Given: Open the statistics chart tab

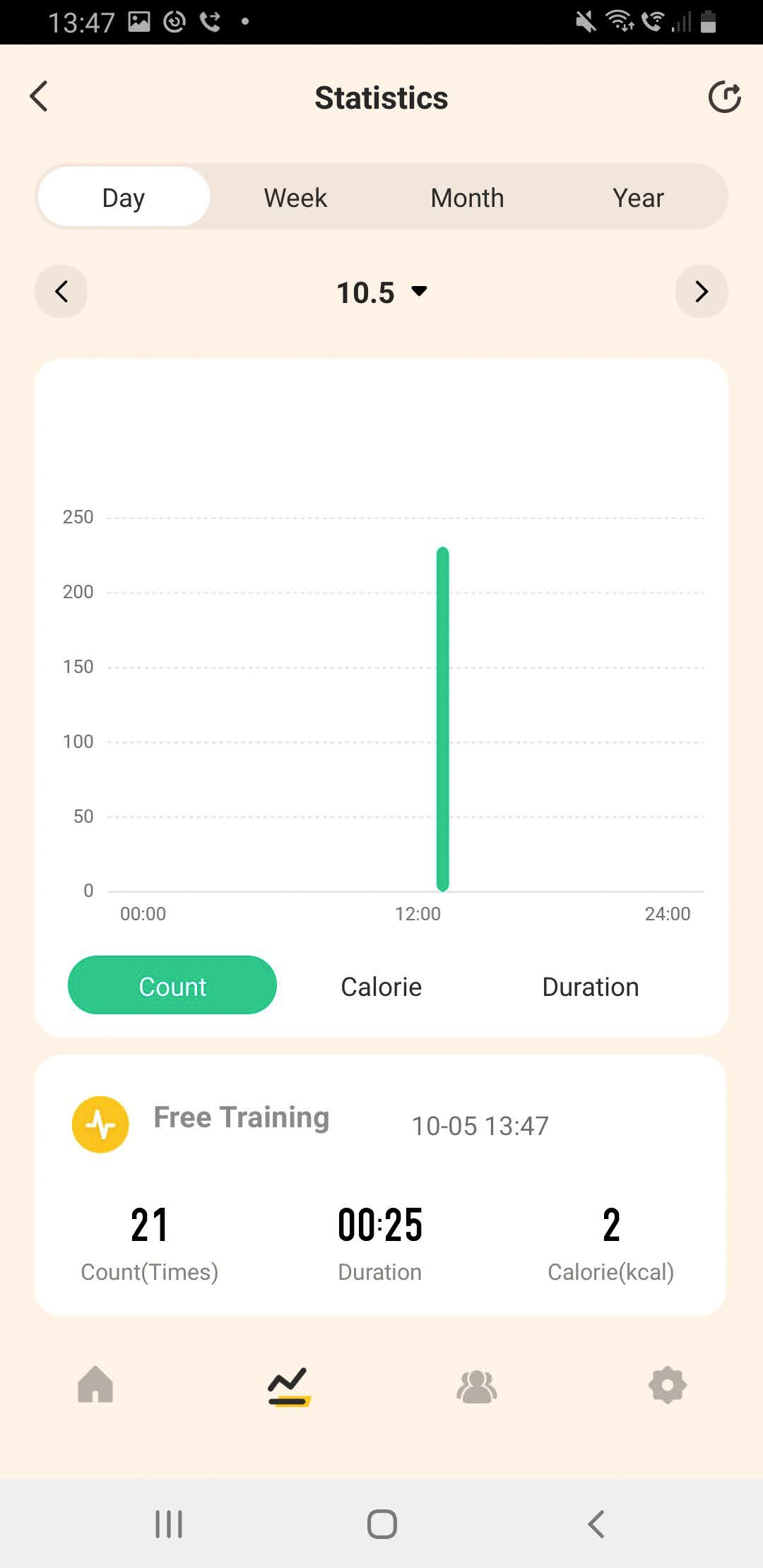Looking at the screenshot, I should (289, 1386).
